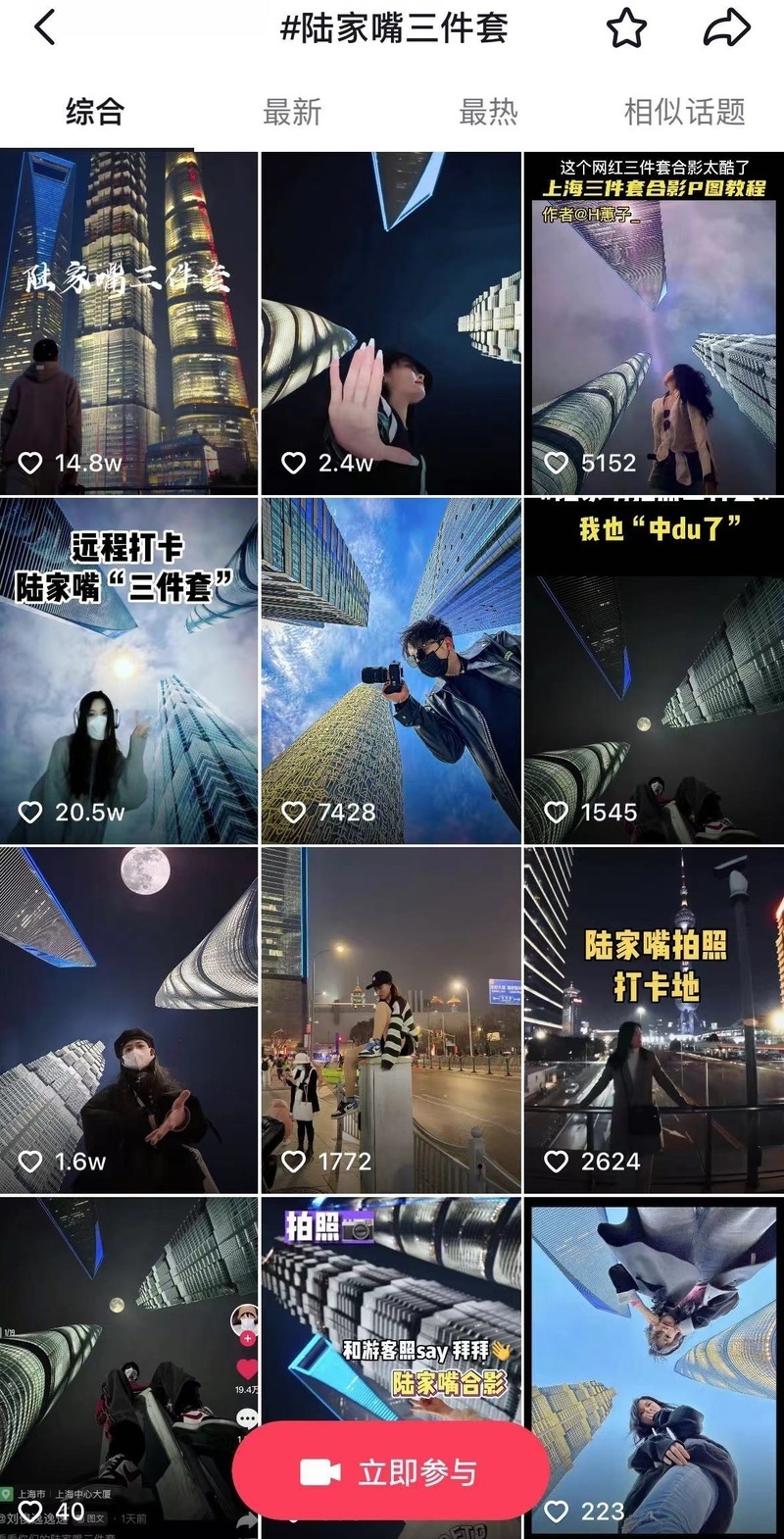Tap 立即参与 to join the topic
Viewport: 784px width, 1539px height.
pos(390,1471)
